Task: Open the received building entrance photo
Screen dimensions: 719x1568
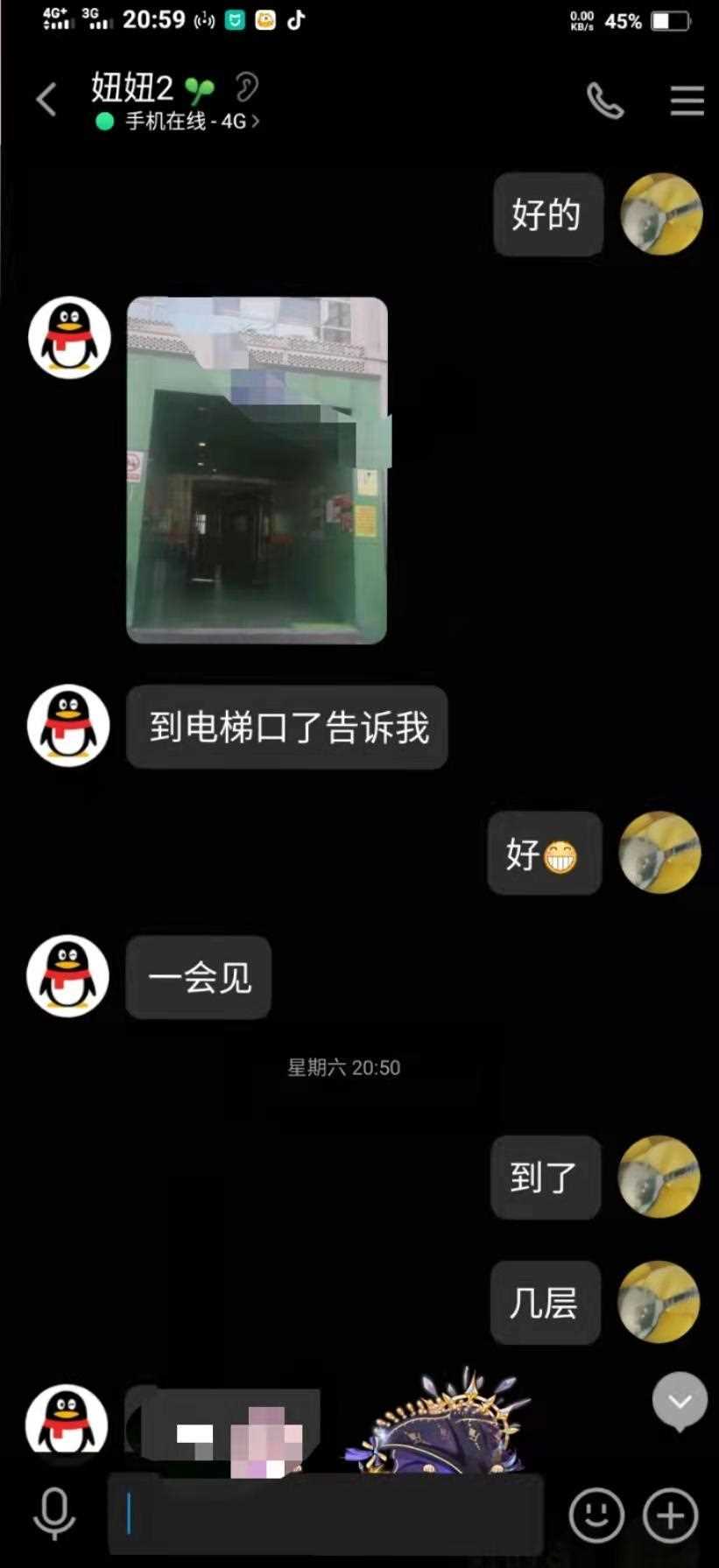Action: (x=257, y=470)
